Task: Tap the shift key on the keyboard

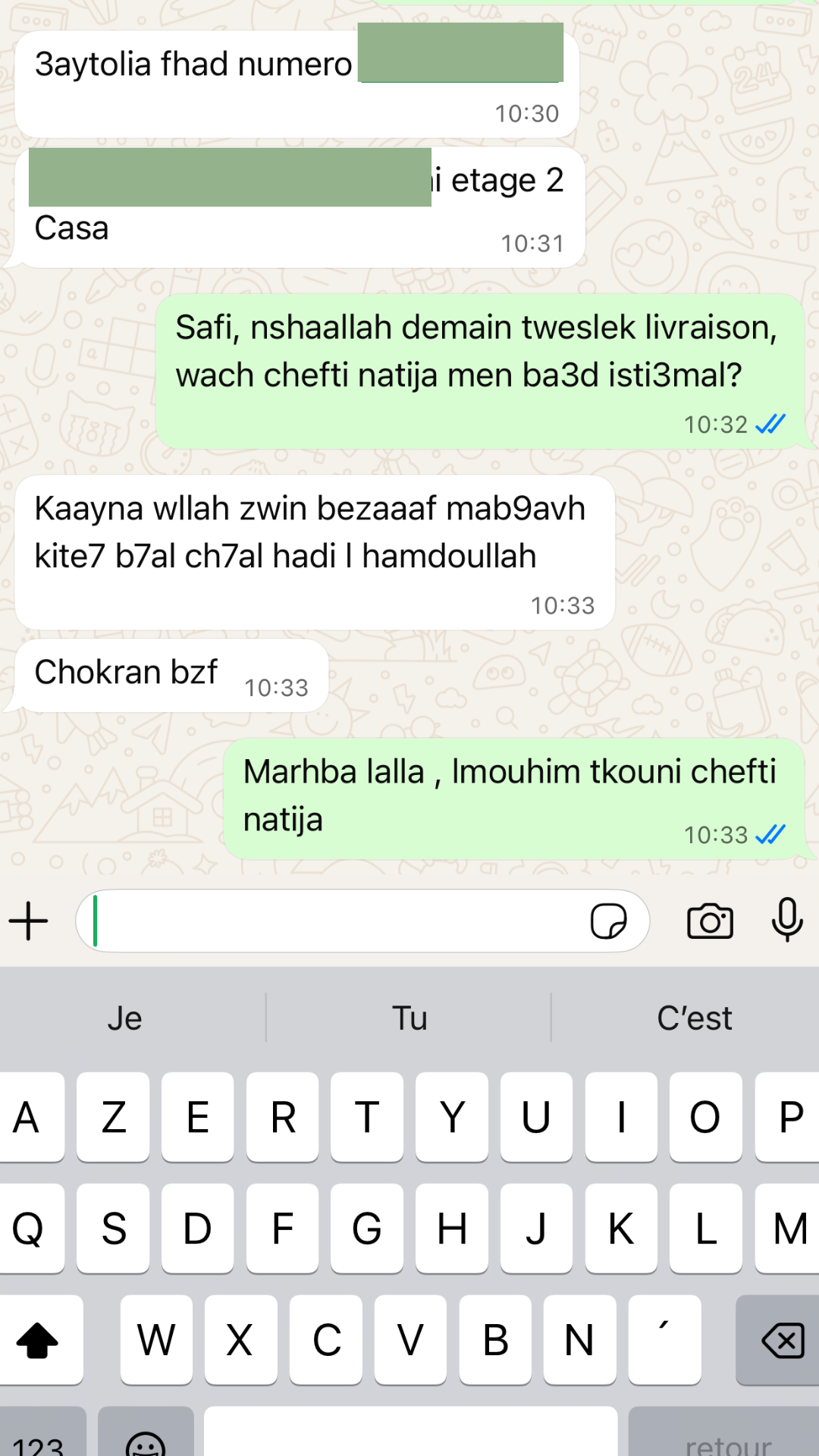Action: 38,1340
